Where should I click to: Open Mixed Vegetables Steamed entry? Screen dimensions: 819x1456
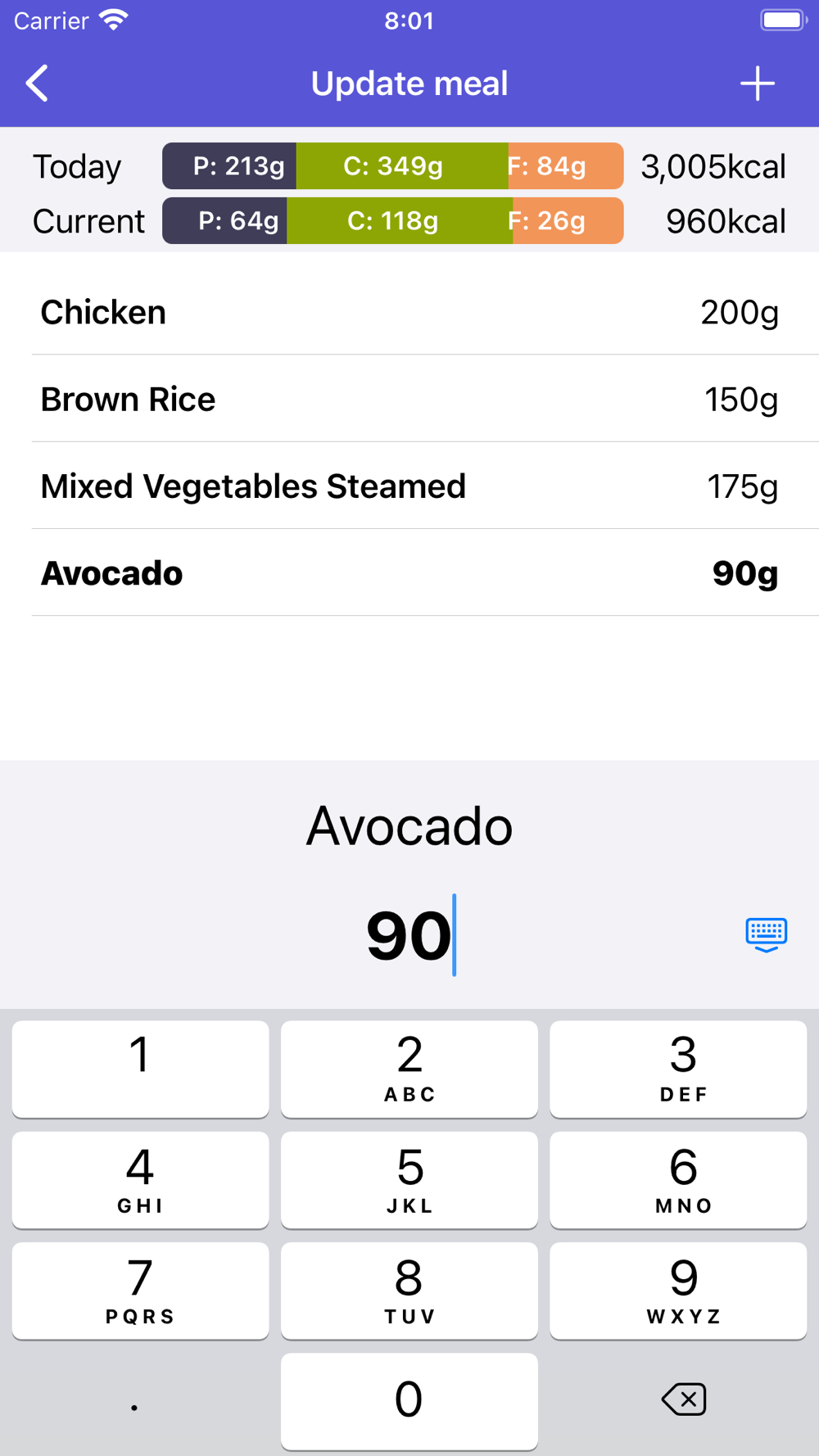(409, 486)
